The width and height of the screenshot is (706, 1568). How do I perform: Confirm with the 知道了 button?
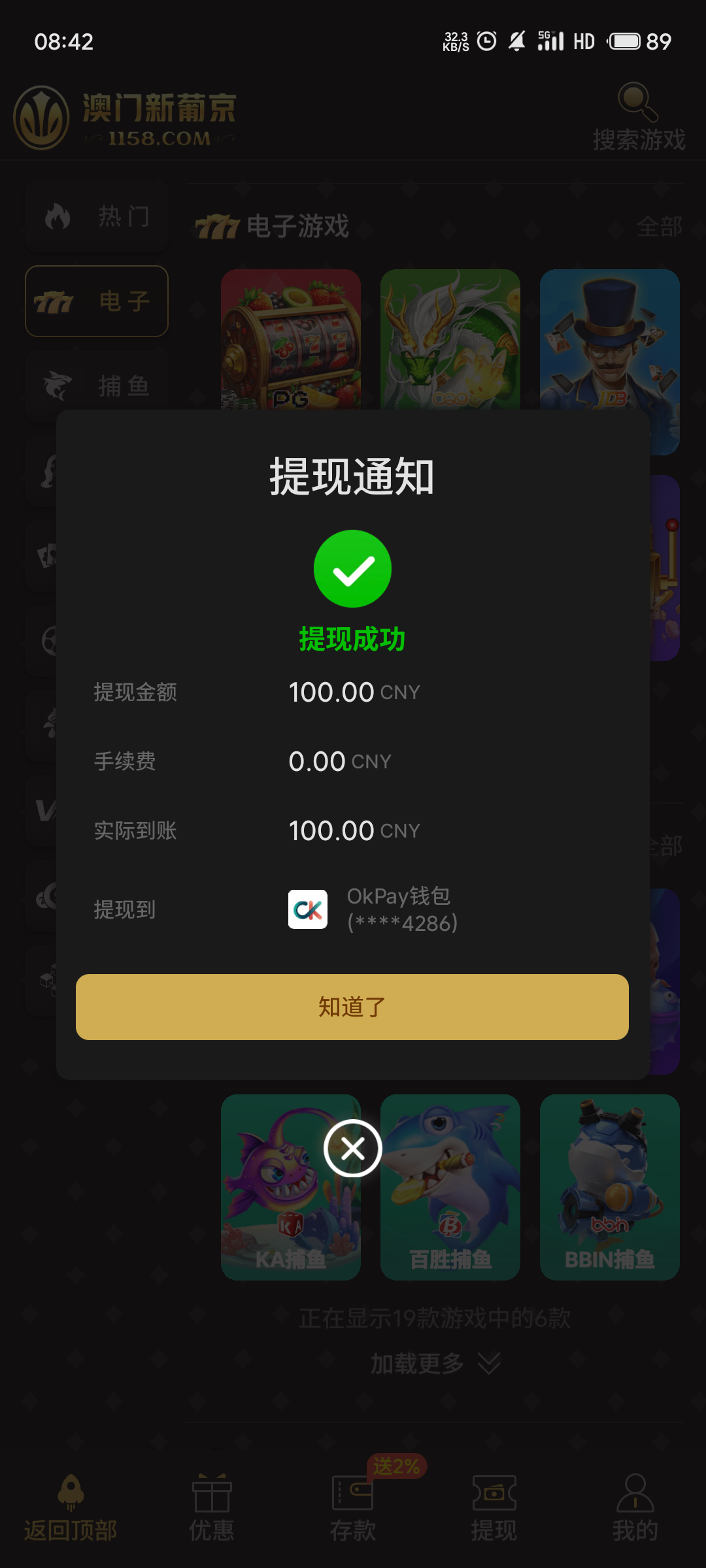[x=352, y=1007]
